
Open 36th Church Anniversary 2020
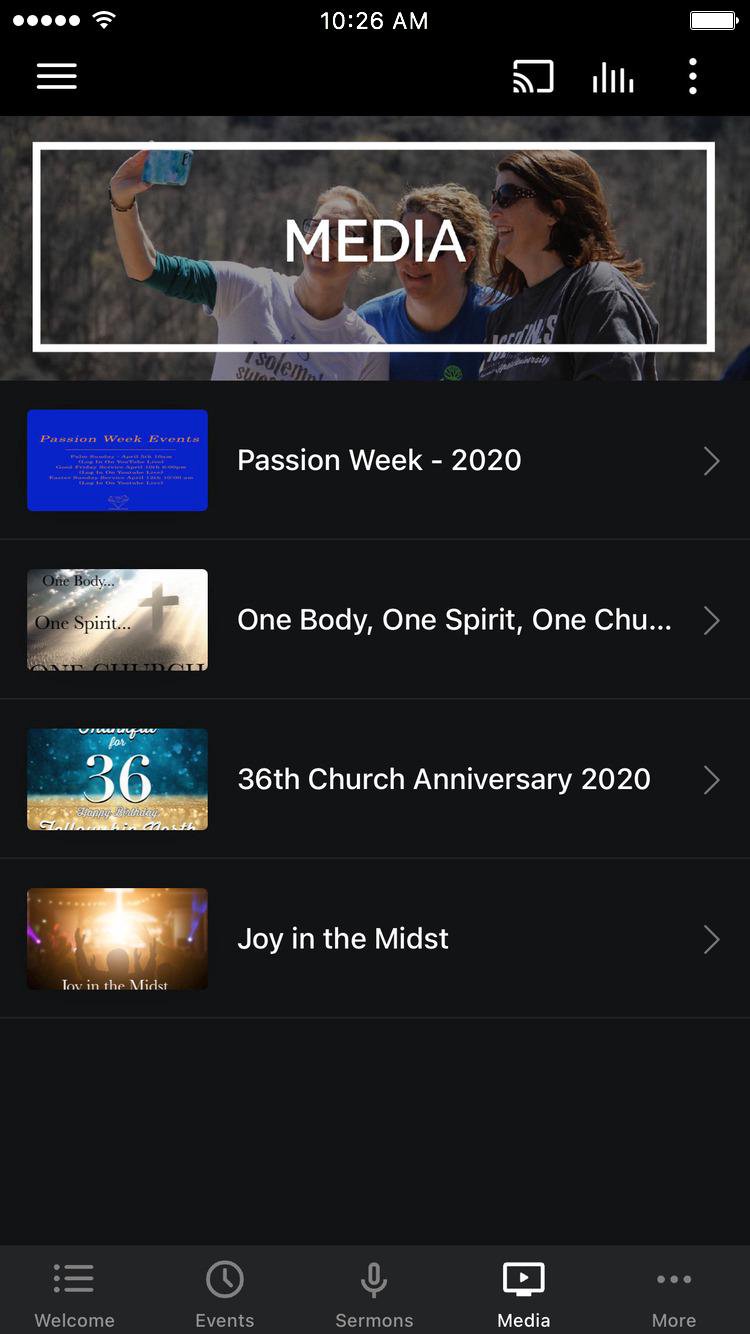pyautogui.click(x=375, y=779)
